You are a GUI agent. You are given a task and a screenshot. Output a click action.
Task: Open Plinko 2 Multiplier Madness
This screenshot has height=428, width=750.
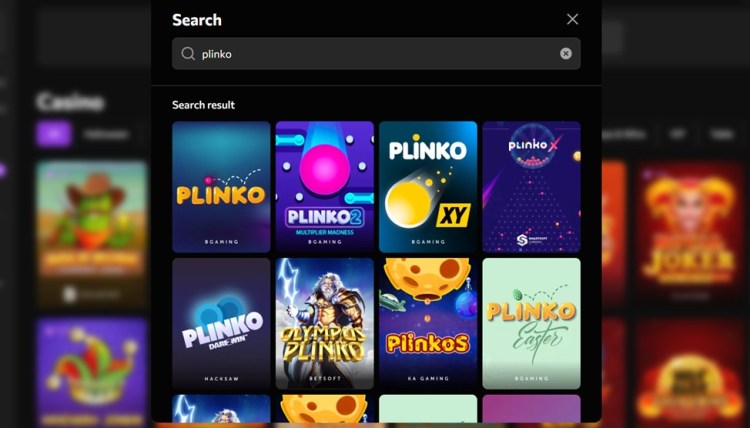[x=324, y=186]
